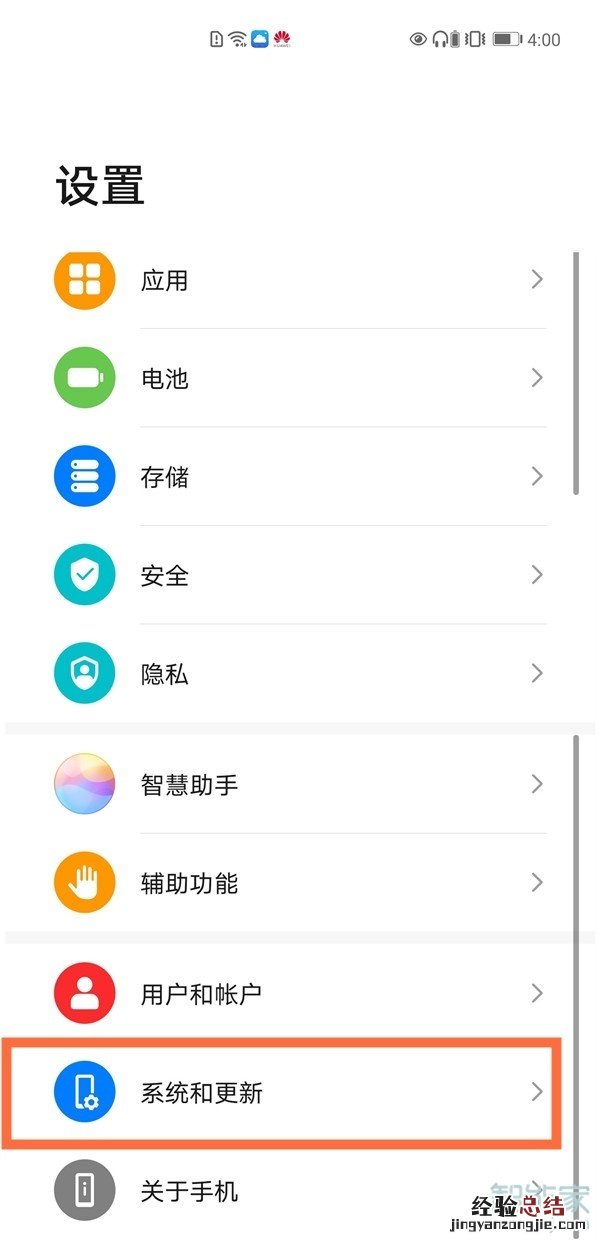Enter the 智慧助手 menu
Image resolution: width=600 pixels, height=1243 pixels.
(x=300, y=784)
